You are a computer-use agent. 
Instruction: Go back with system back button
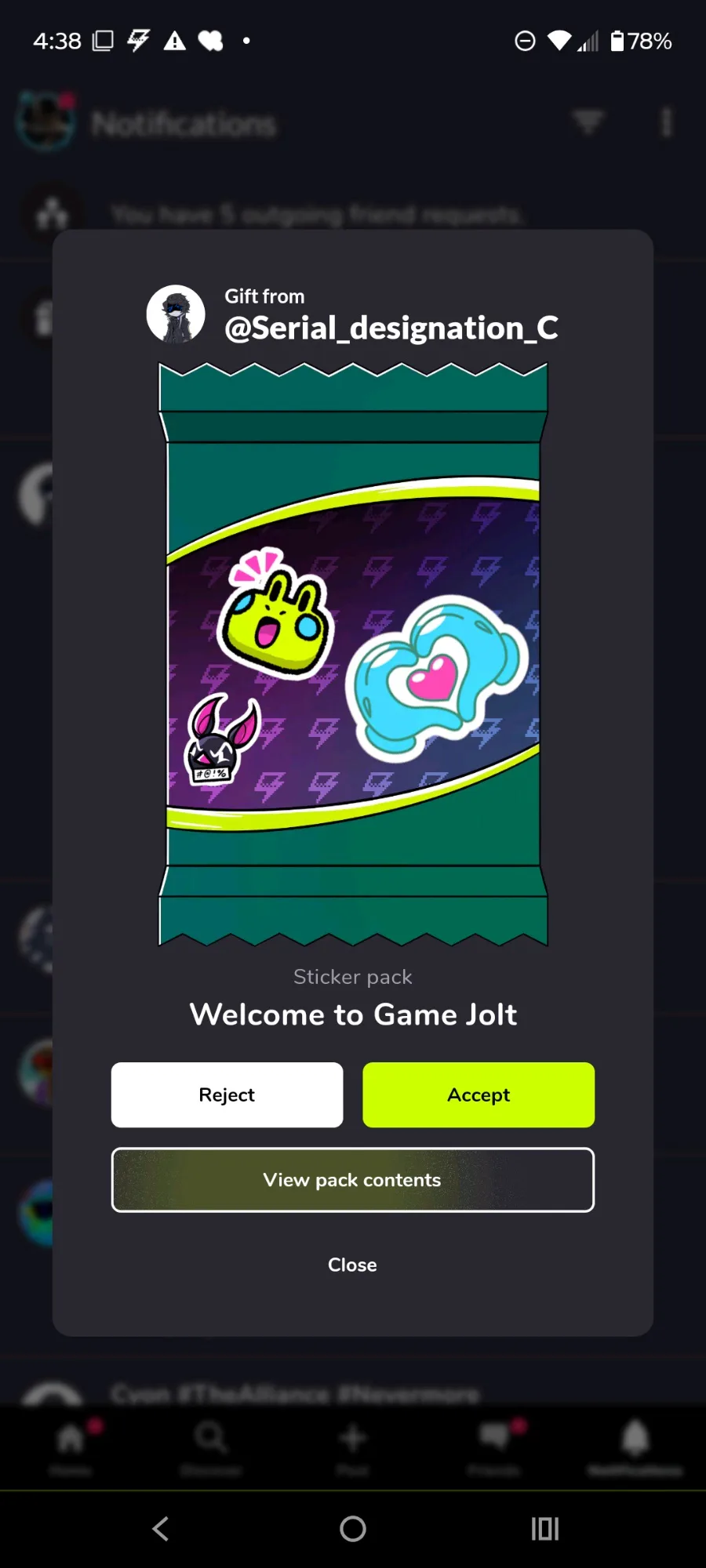[x=161, y=1529]
